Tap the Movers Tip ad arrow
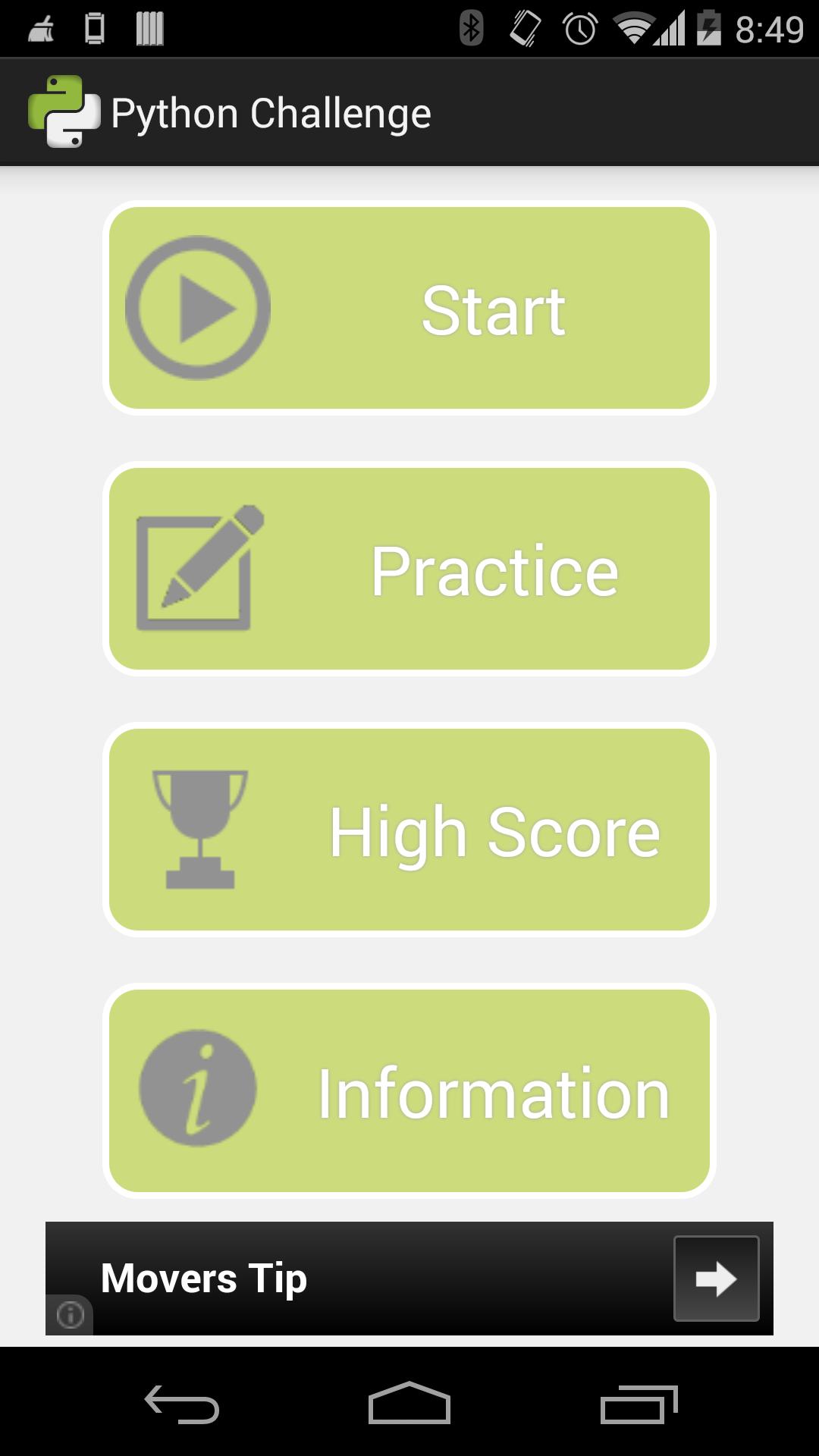The image size is (819, 1456). 716,1279
